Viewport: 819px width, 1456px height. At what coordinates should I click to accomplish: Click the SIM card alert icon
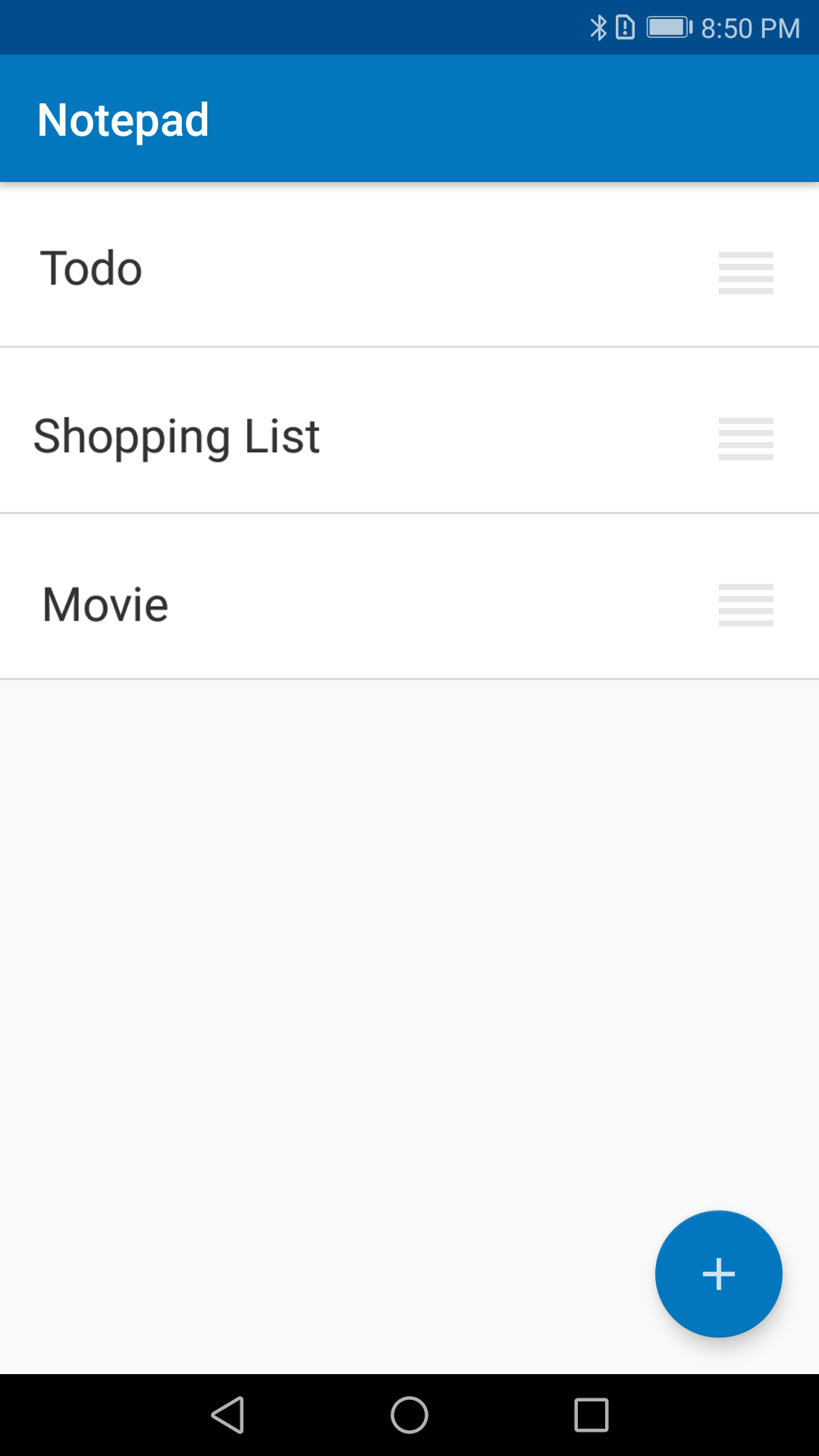[x=623, y=27]
